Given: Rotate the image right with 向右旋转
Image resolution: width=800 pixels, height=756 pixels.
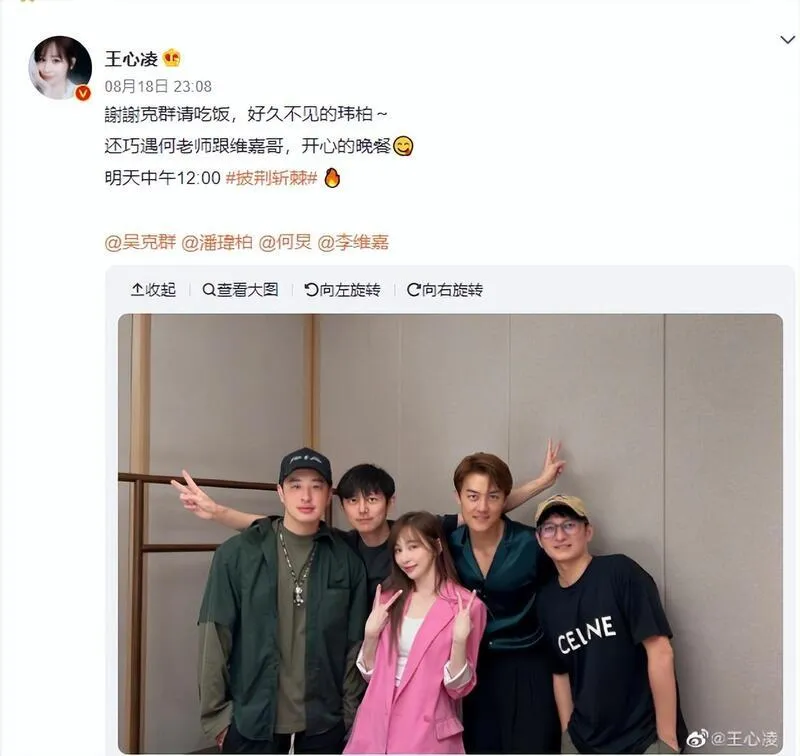Looking at the screenshot, I should tap(445, 290).
